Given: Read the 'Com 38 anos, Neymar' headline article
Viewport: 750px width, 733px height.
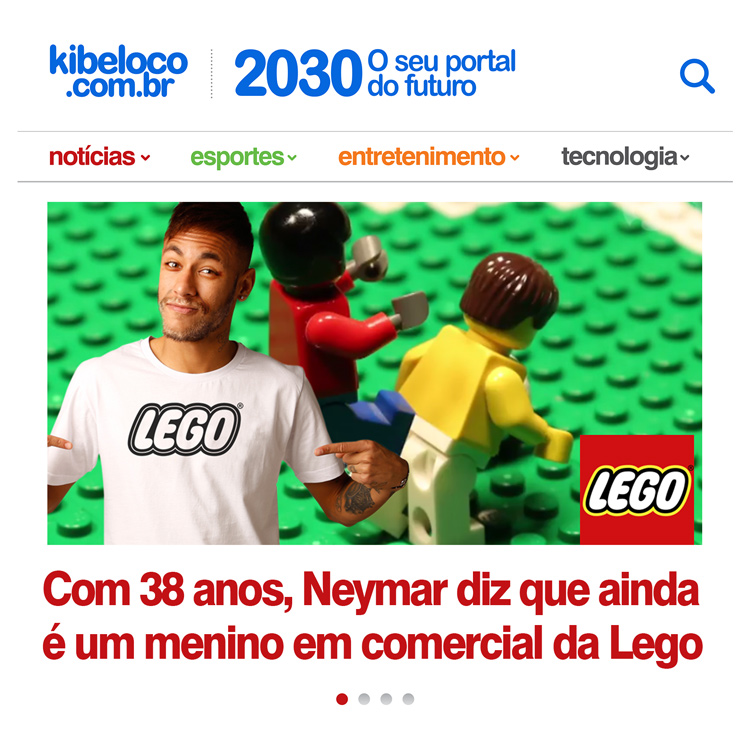Looking at the screenshot, I should point(372,619).
